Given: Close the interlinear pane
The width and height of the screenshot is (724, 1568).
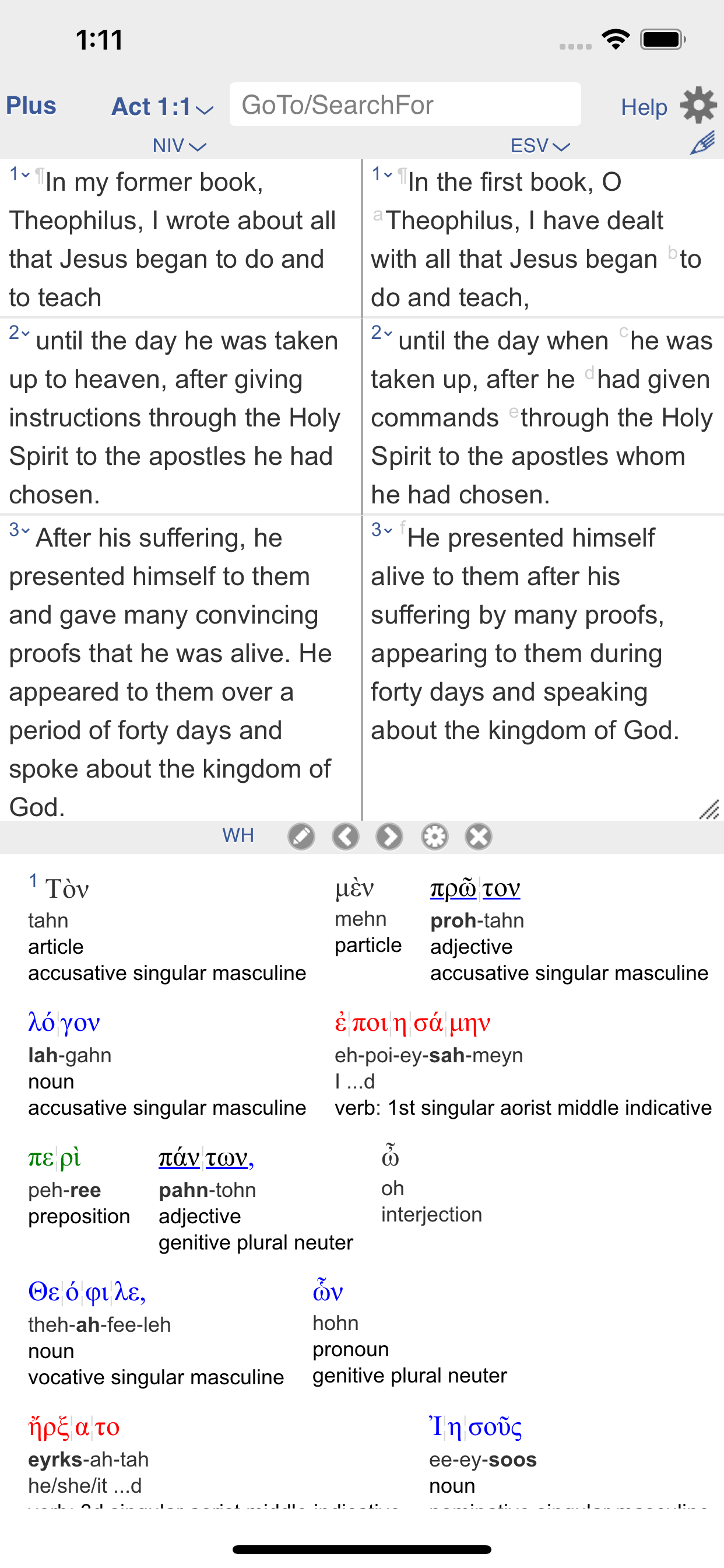Looking at the screenshot, I should pos(479,837).
